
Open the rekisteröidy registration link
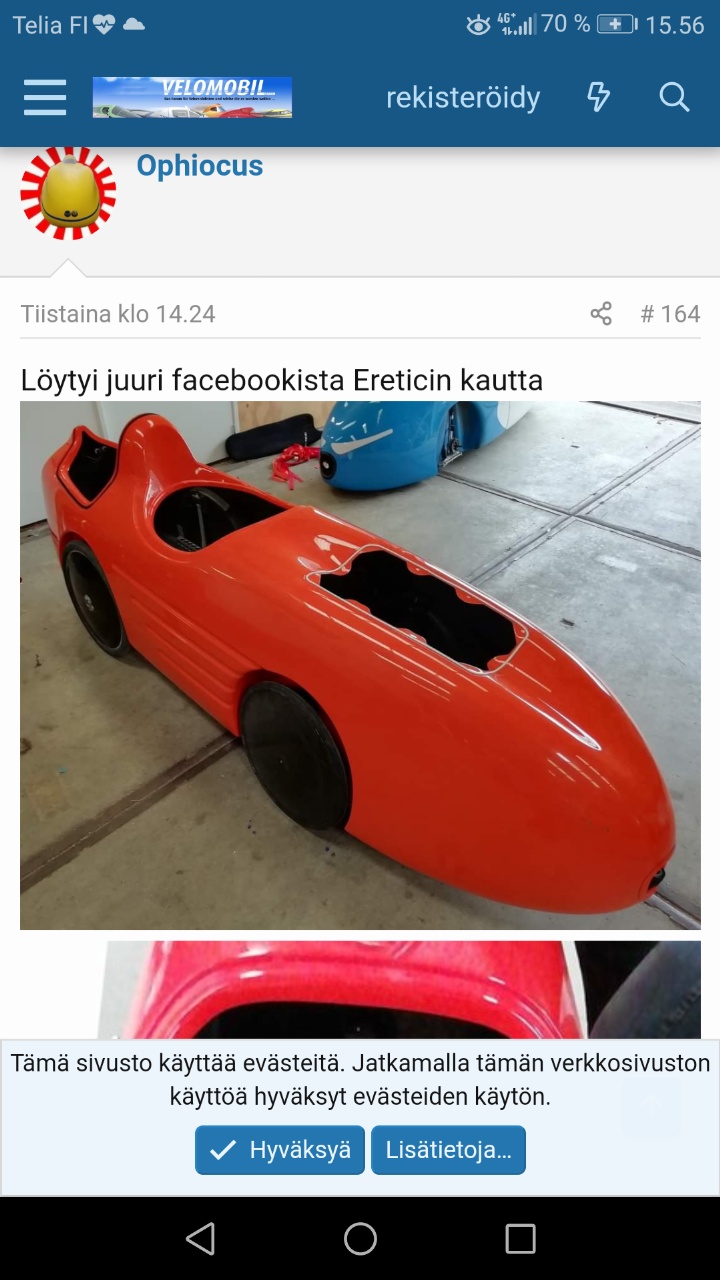coord(463,98)
